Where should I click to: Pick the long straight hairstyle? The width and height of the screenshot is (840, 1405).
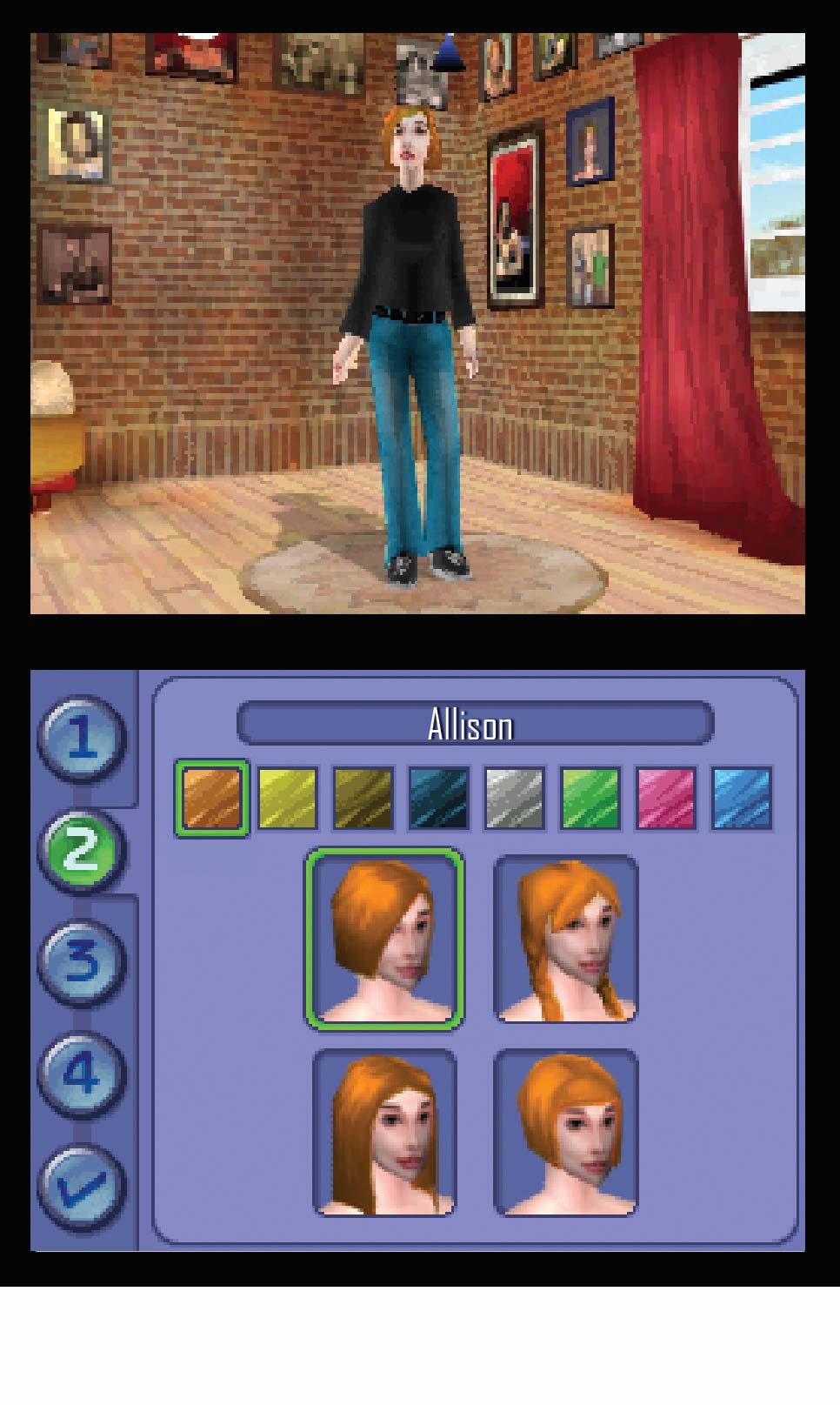pos(383,1132)
